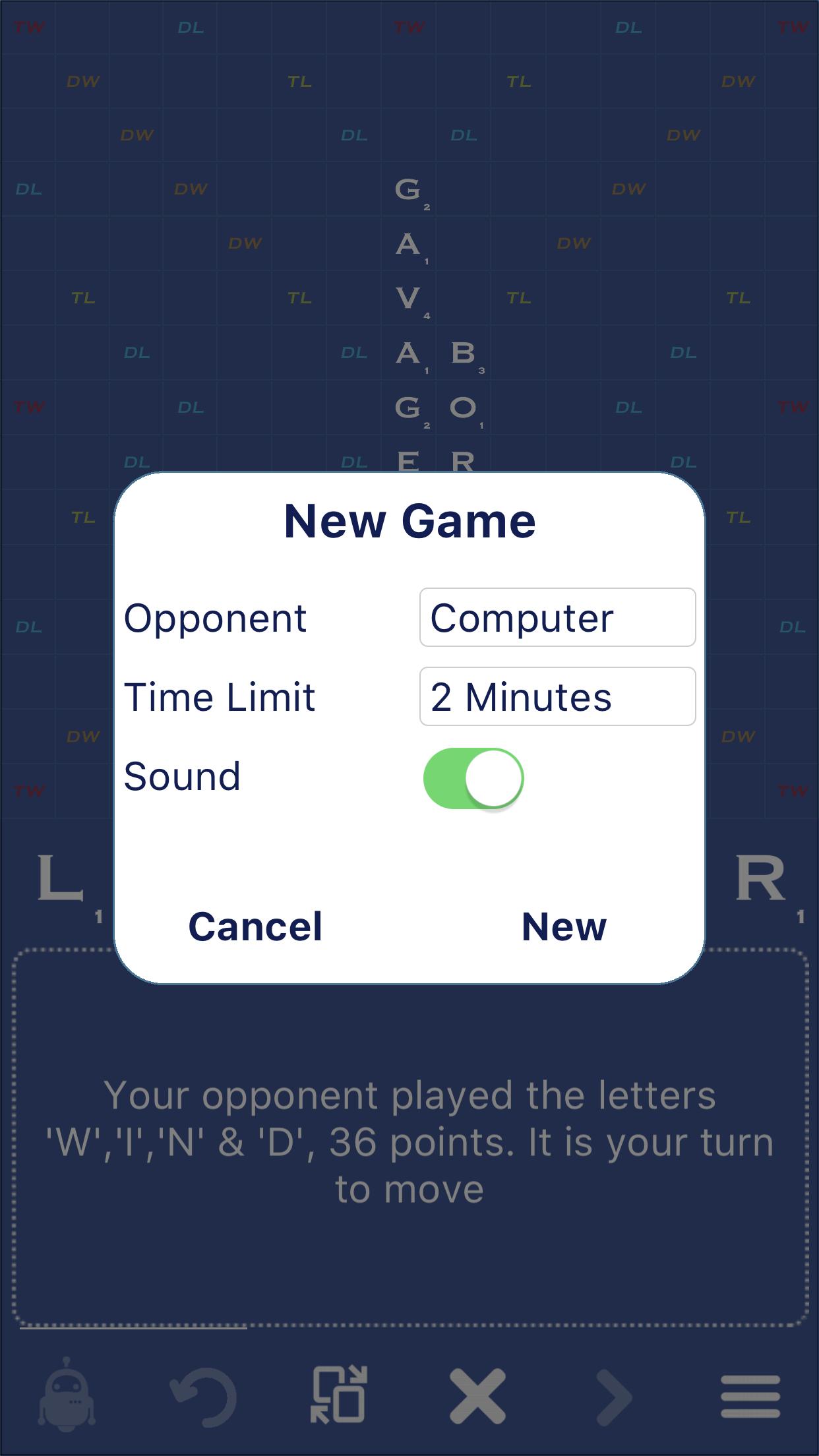Turn off the Sound switch
The height and width of the screenshot is (1456, 819).
(473, 778)
